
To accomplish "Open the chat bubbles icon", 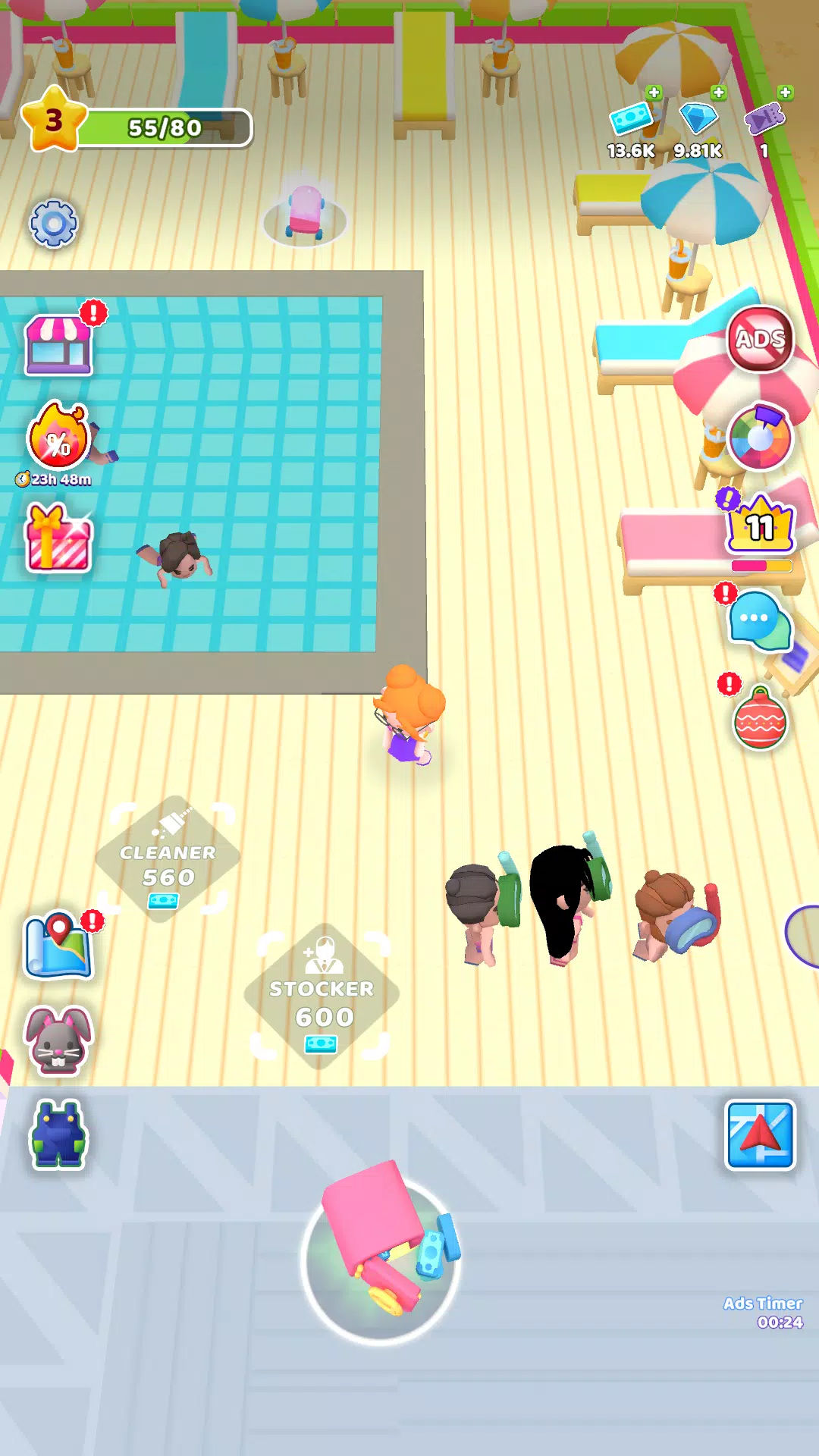I will pos(760,622).
